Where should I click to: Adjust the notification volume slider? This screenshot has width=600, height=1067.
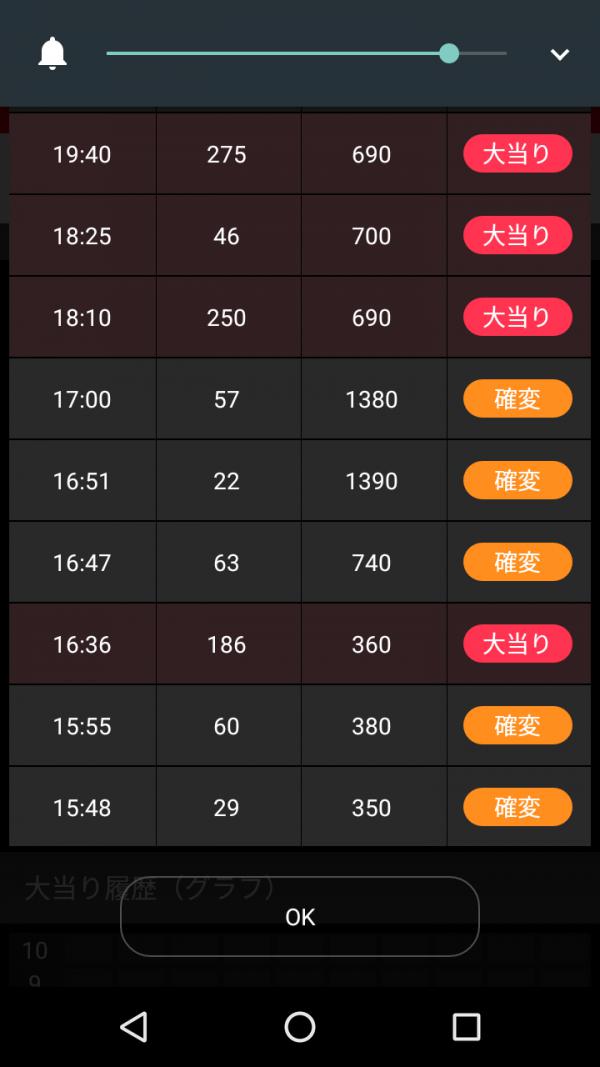pos(449,54)
